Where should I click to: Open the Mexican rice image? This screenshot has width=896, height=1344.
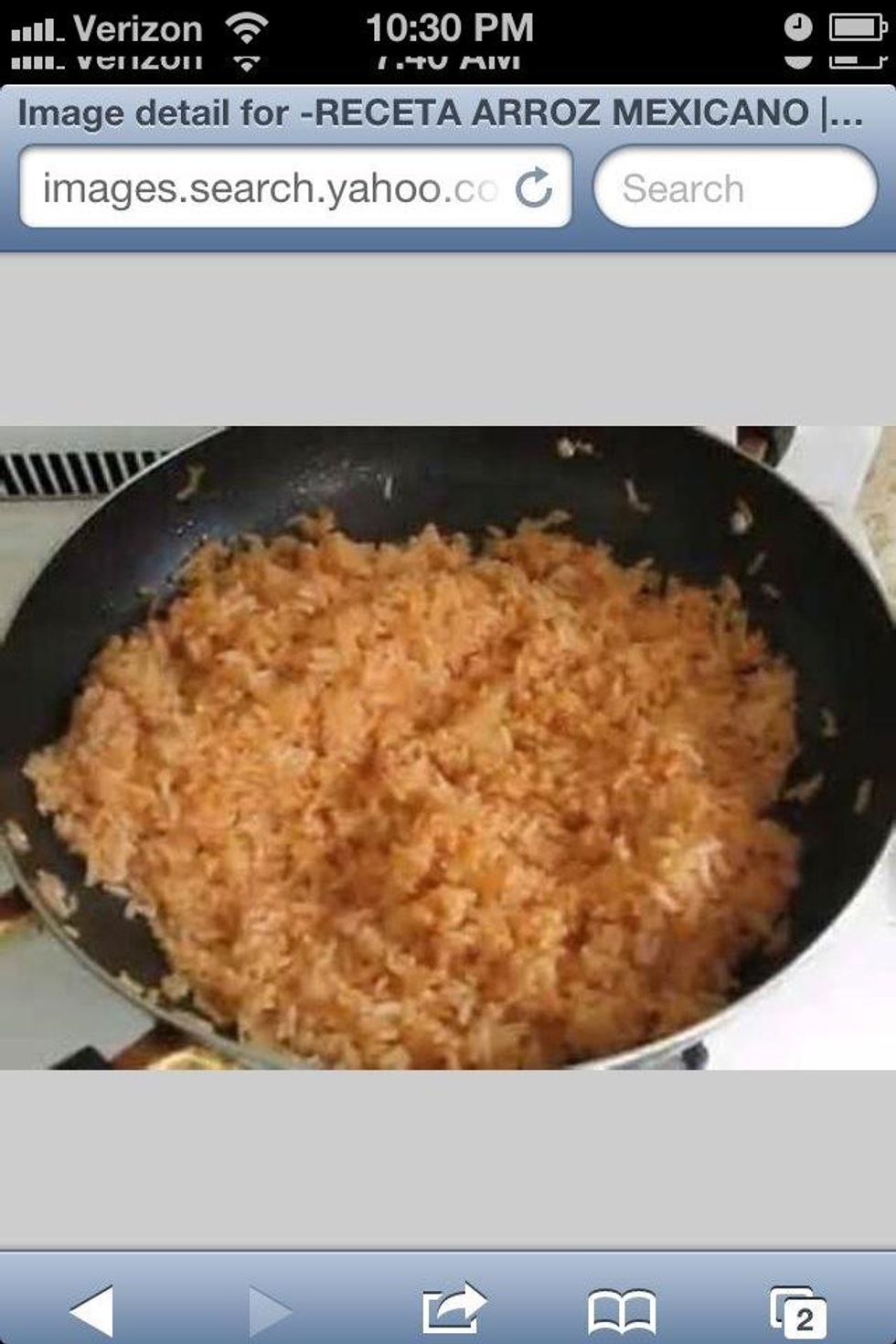pos(448,746)
